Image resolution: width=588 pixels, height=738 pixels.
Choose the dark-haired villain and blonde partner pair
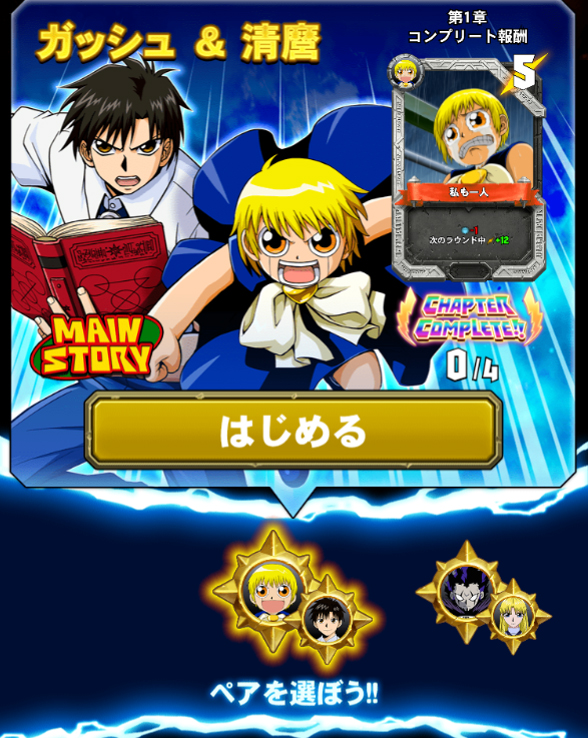483,598
